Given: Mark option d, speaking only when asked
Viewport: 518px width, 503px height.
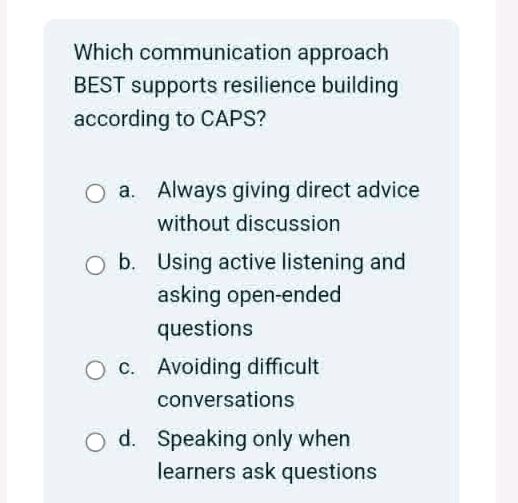Looking at the screenshot, I should click(95, 442).
